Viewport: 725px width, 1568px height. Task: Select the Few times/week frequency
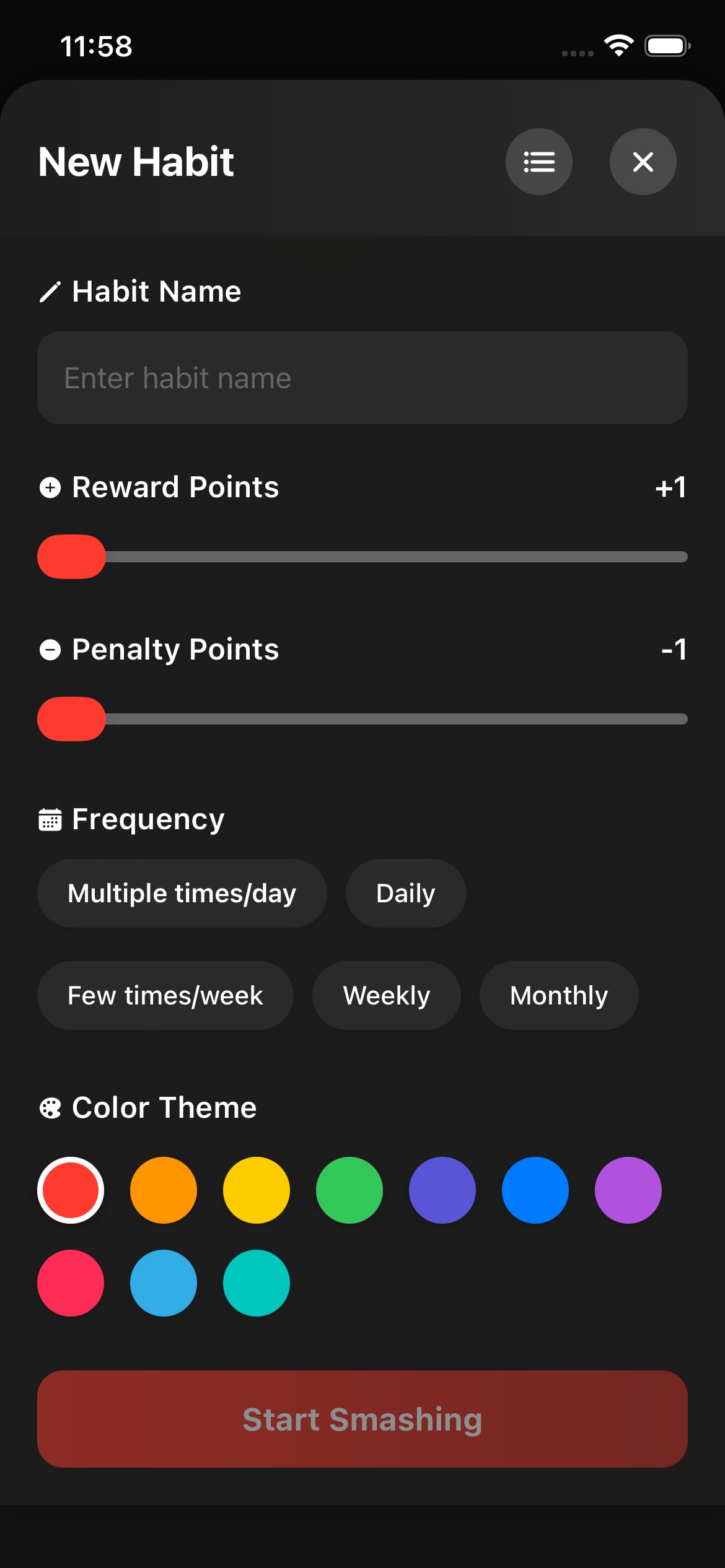click(165, 995)
